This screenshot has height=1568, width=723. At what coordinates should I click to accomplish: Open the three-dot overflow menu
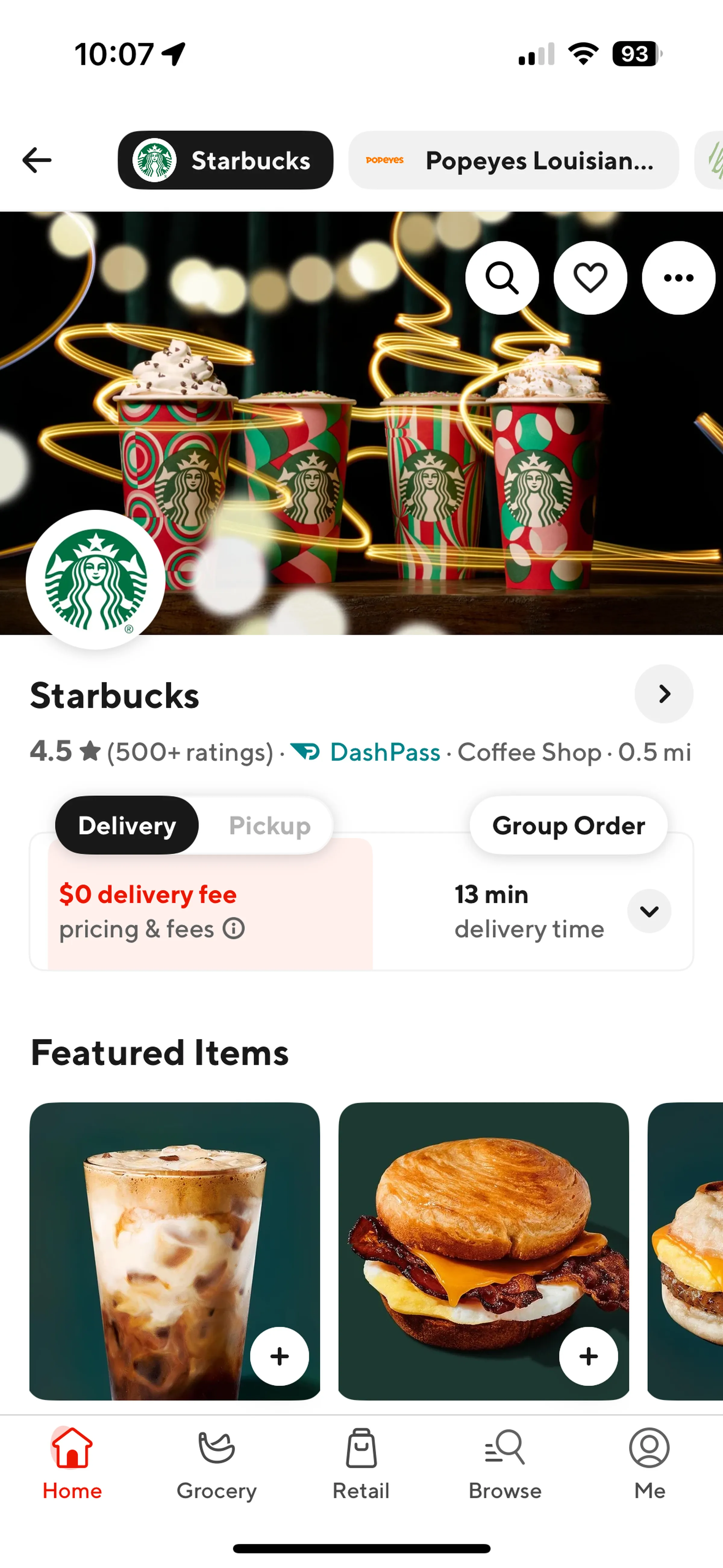pyautogui.click(x=678, y=278)
